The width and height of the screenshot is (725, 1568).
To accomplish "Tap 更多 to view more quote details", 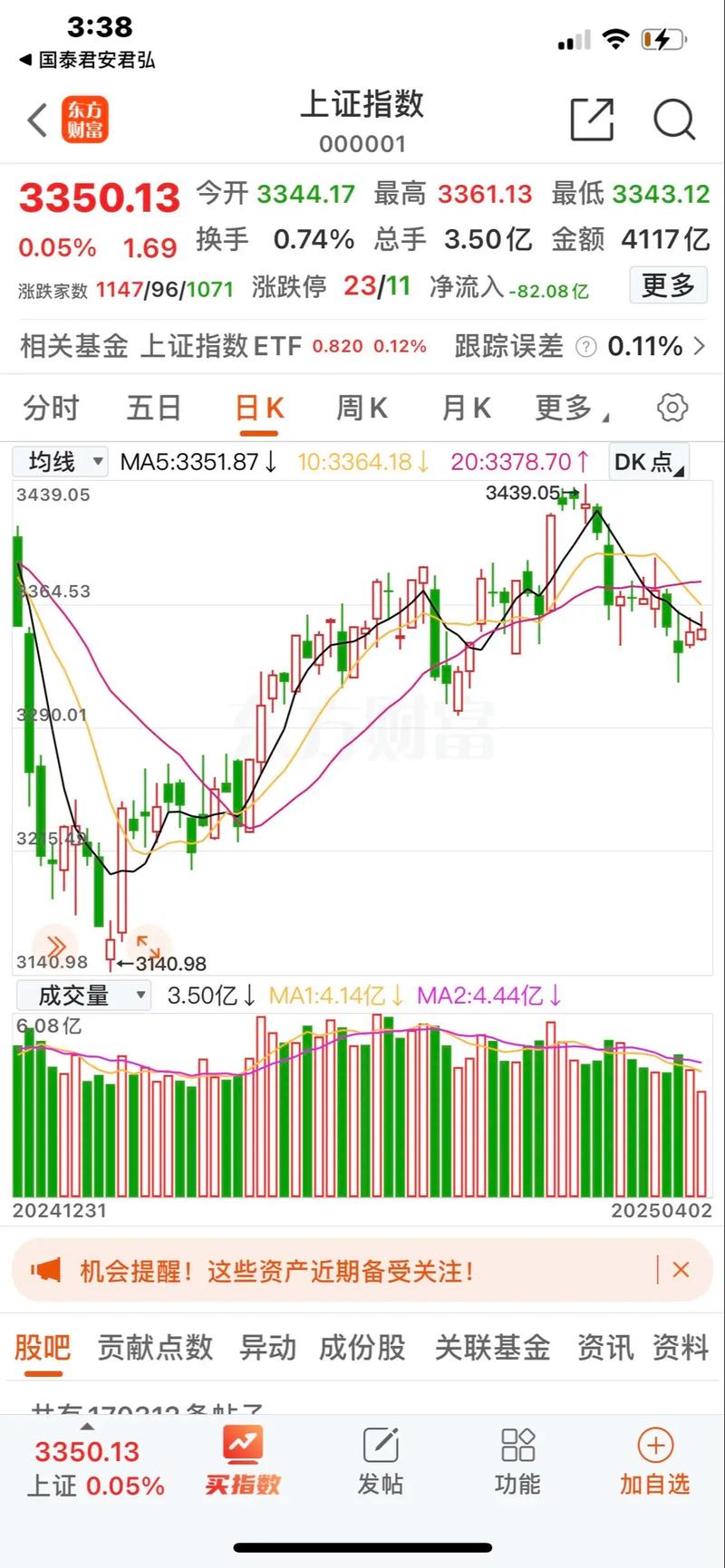I will [x=668, y=285].
